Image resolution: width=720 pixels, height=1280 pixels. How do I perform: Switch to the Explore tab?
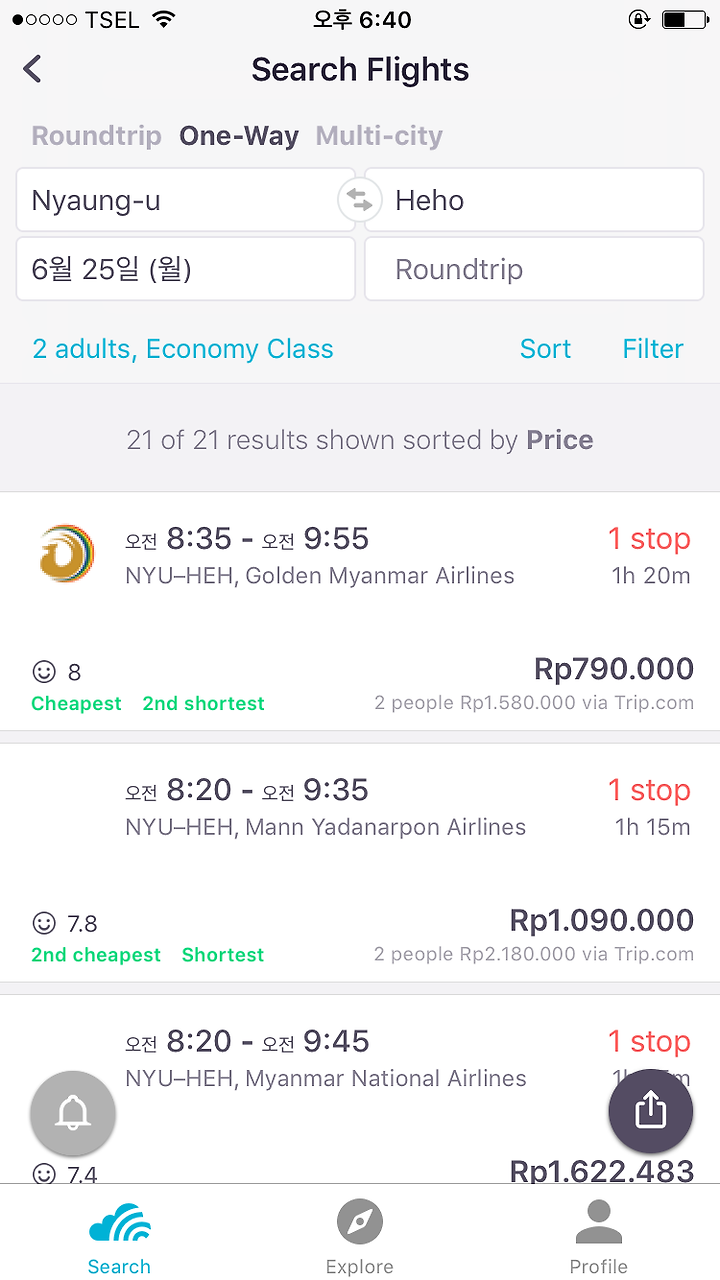[360, 1236]
